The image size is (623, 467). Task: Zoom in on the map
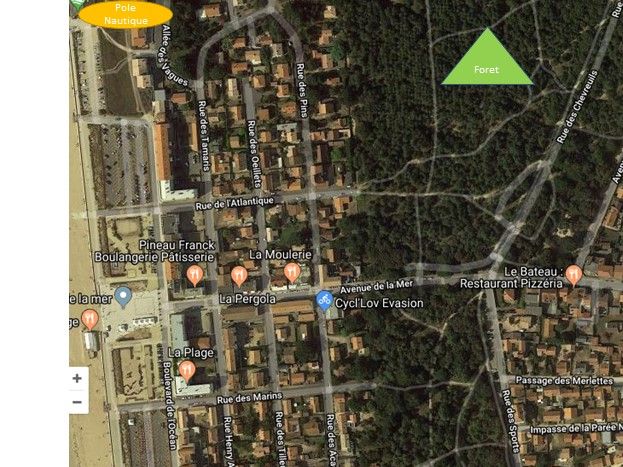[77, 379]
